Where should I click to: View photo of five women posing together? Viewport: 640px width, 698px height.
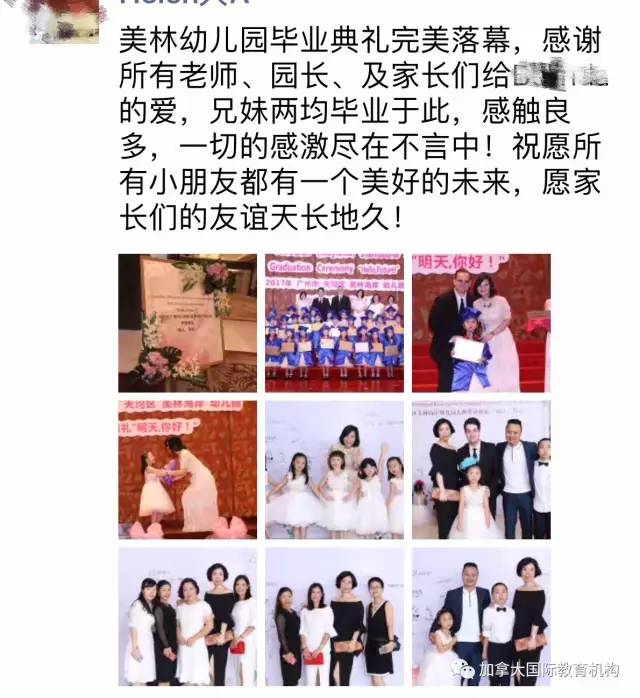coord(187,616)
